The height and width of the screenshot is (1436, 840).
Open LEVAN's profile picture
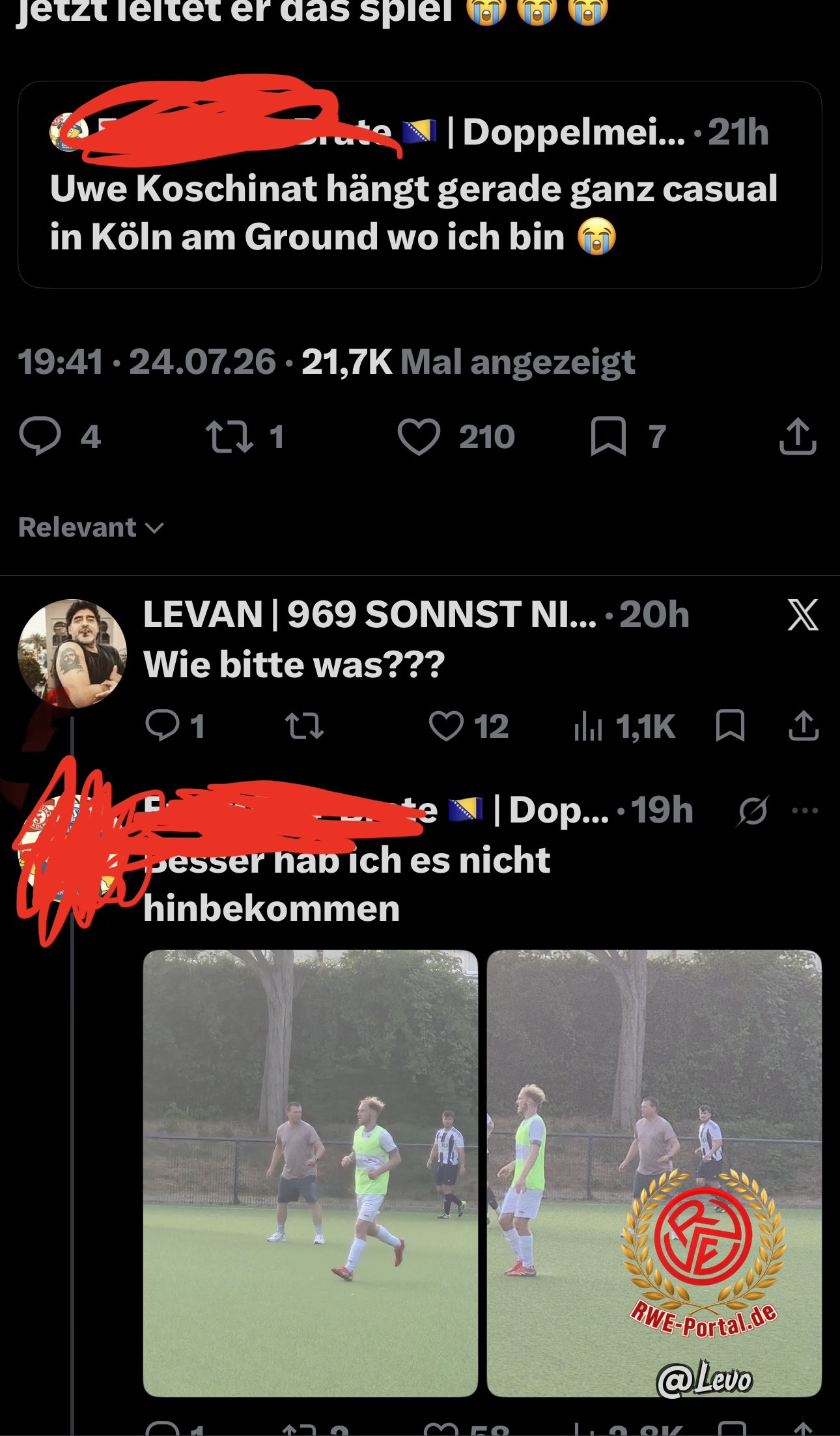pyautogui.click(x=72, y=653)
